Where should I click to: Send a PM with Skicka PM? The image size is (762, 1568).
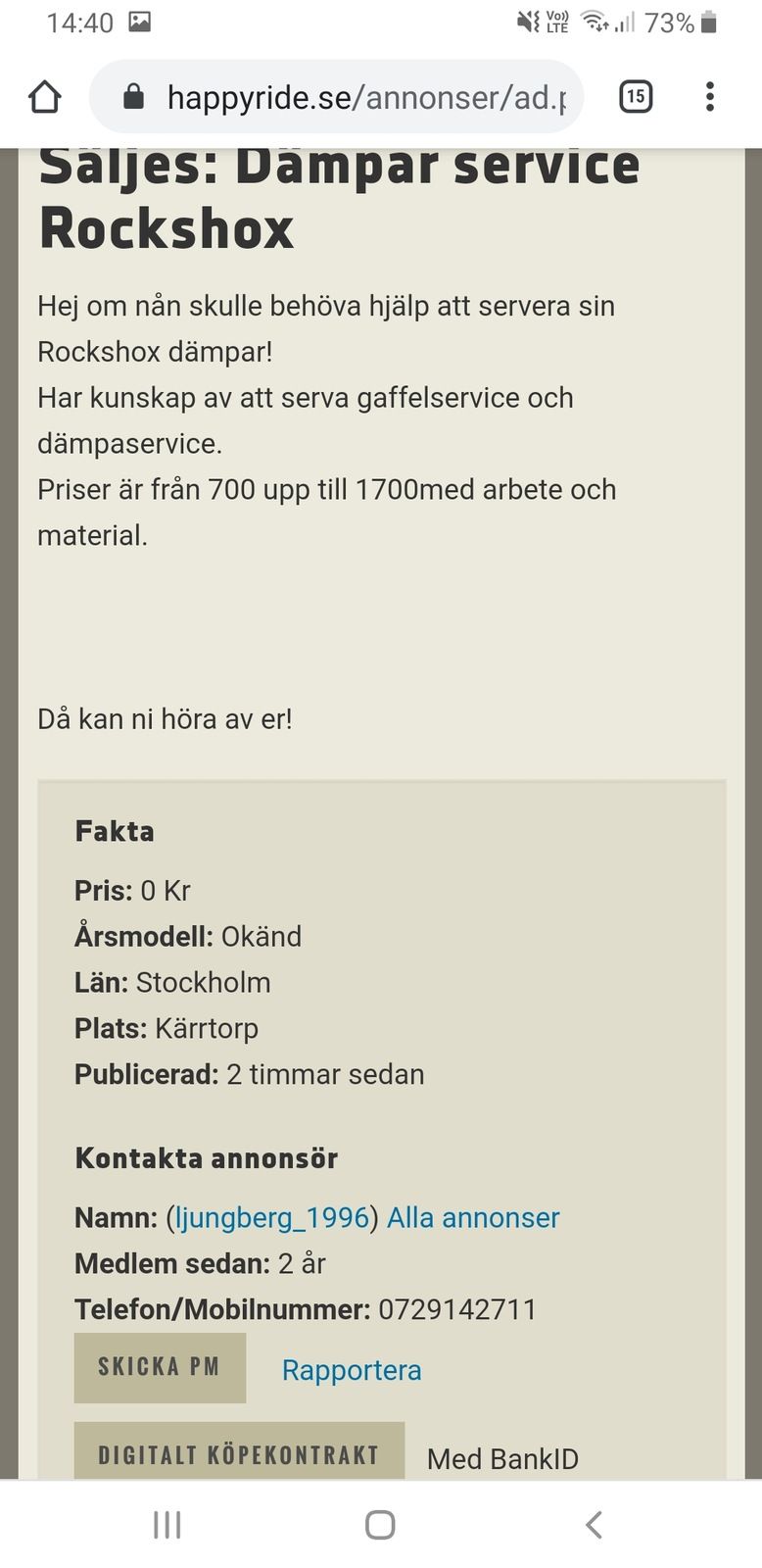(x=160, y=1367)
